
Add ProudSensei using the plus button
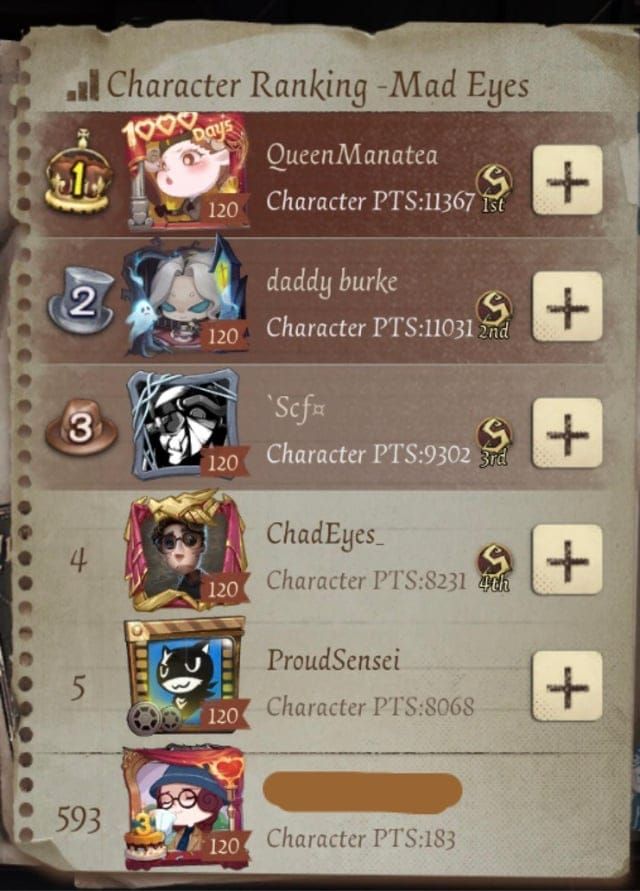[567, 685]
